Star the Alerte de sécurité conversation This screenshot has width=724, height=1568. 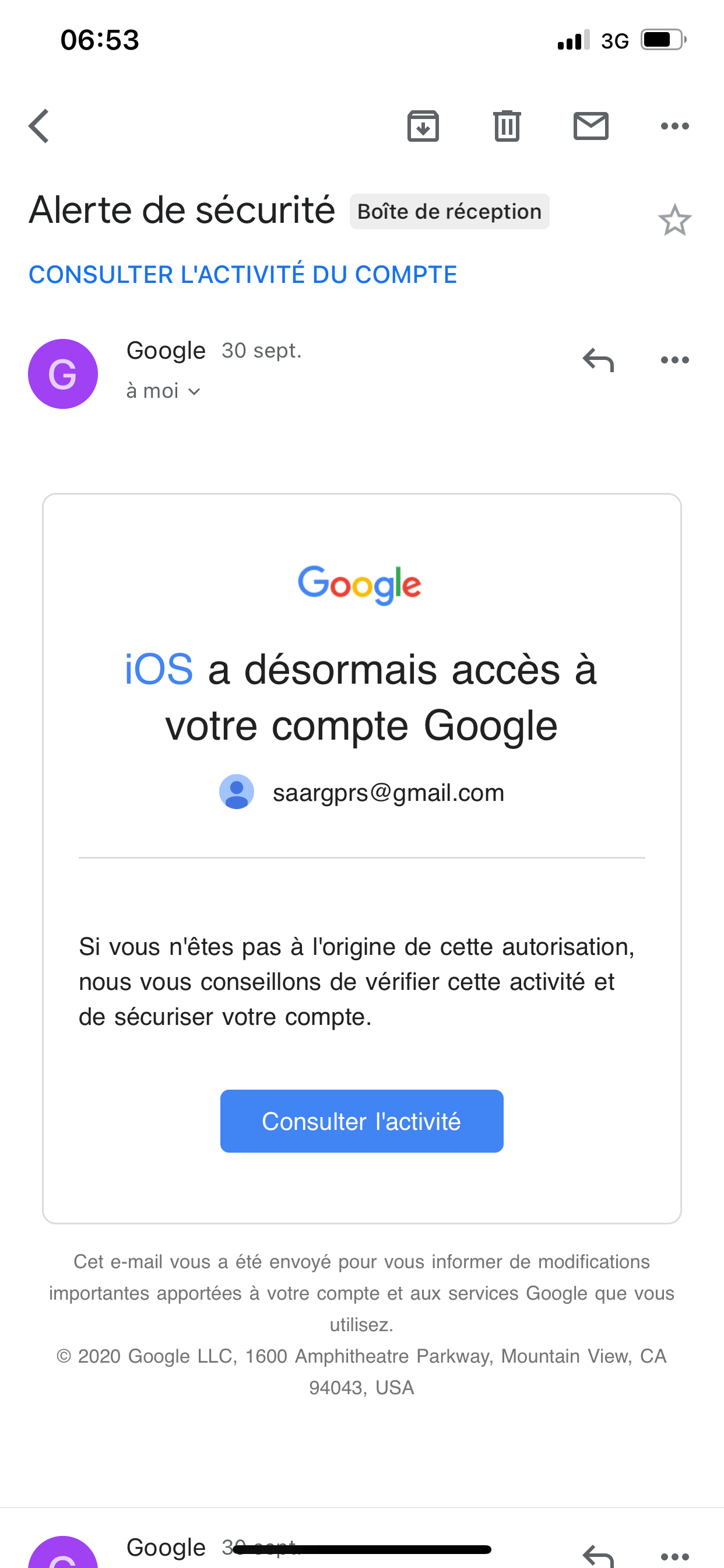pos(674,220)
